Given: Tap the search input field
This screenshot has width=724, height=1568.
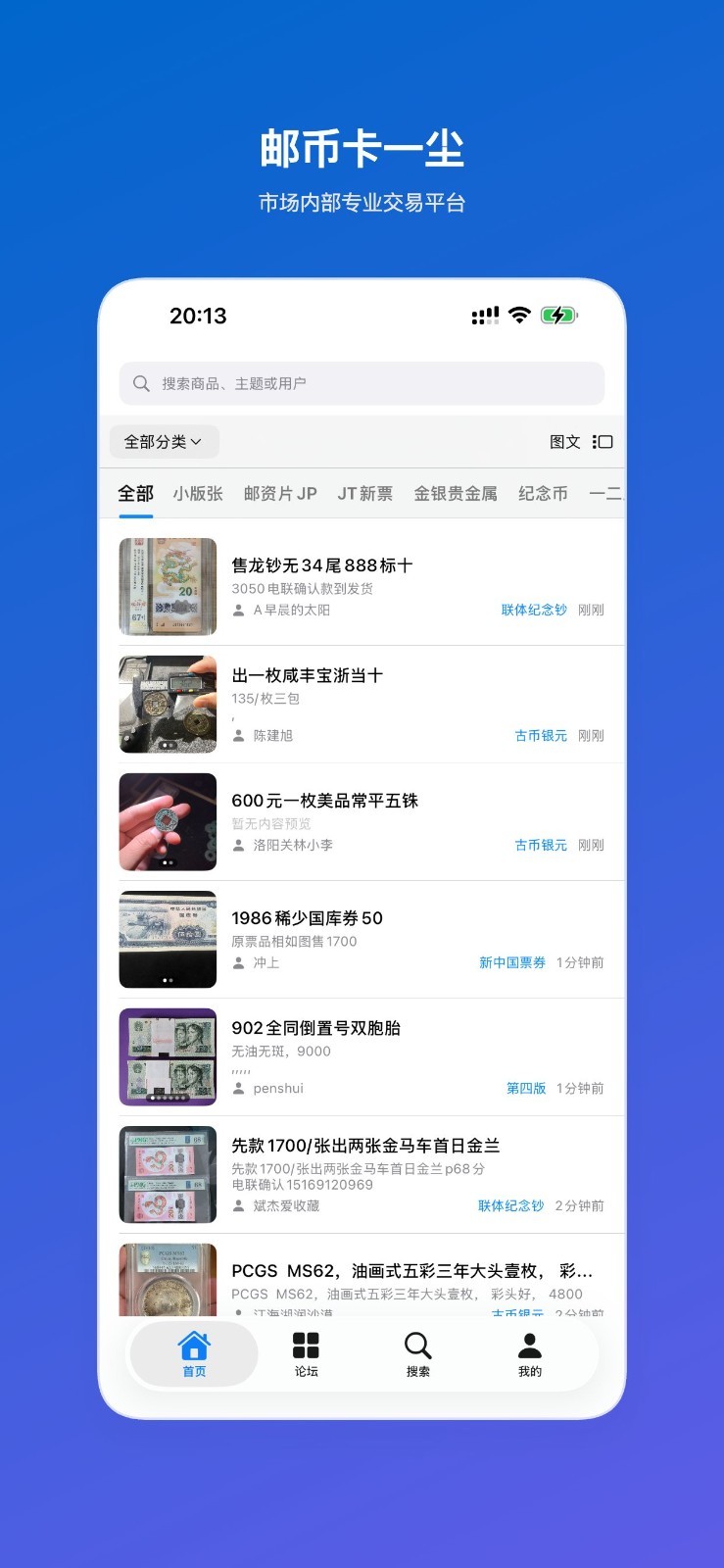Looking at the screenshot, I should coord(362,383).
